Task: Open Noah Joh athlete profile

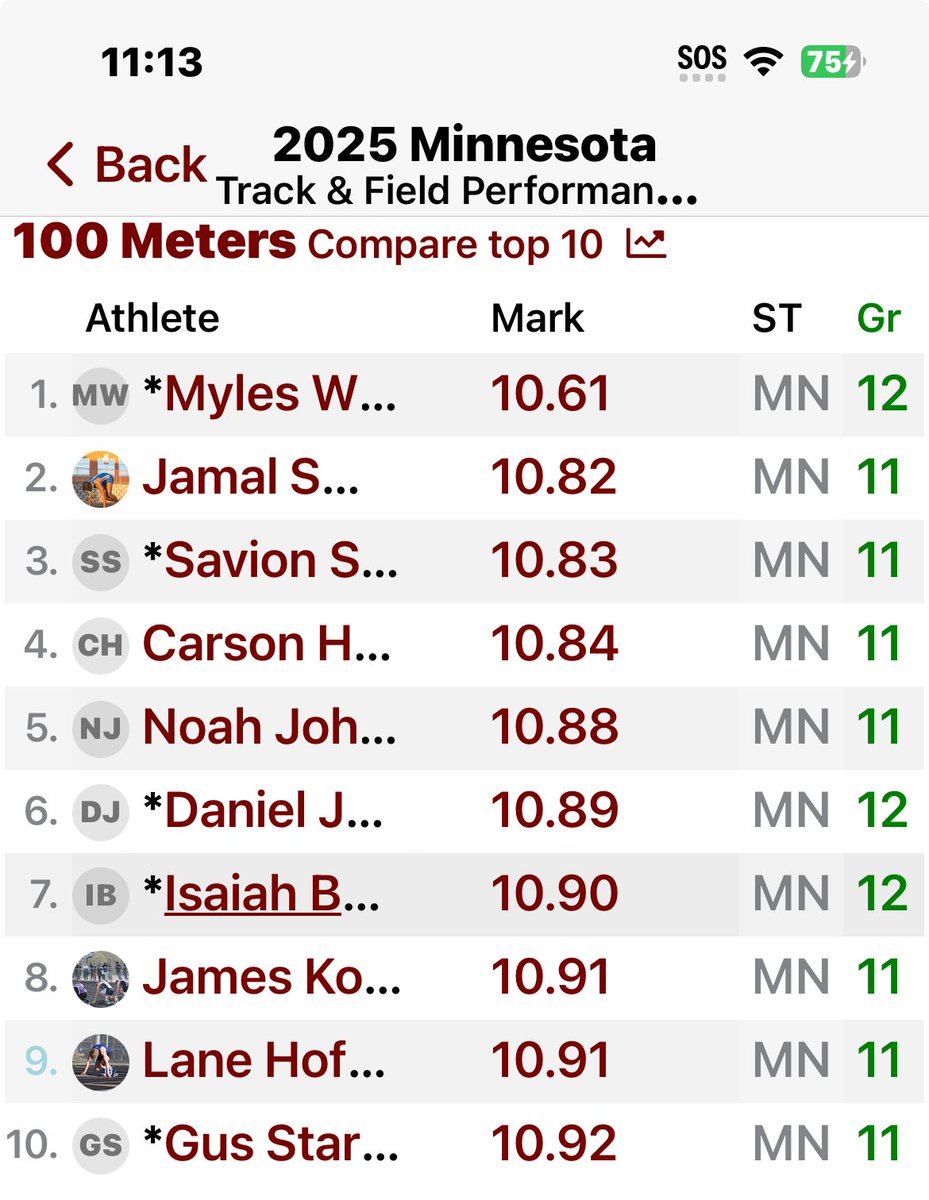Action: (x=269, y=727)
